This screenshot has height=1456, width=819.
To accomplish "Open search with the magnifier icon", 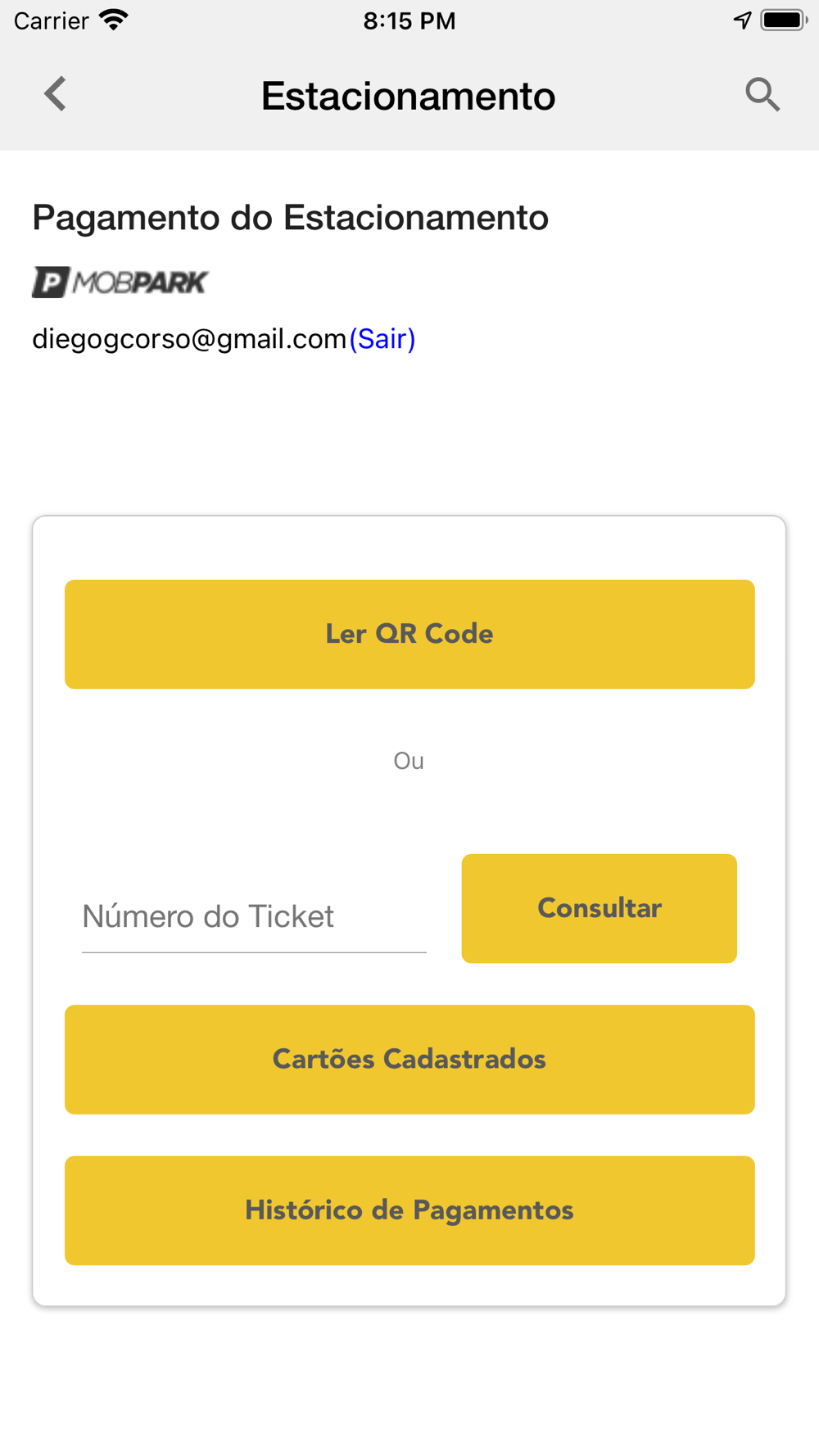I will pos(762,95).
